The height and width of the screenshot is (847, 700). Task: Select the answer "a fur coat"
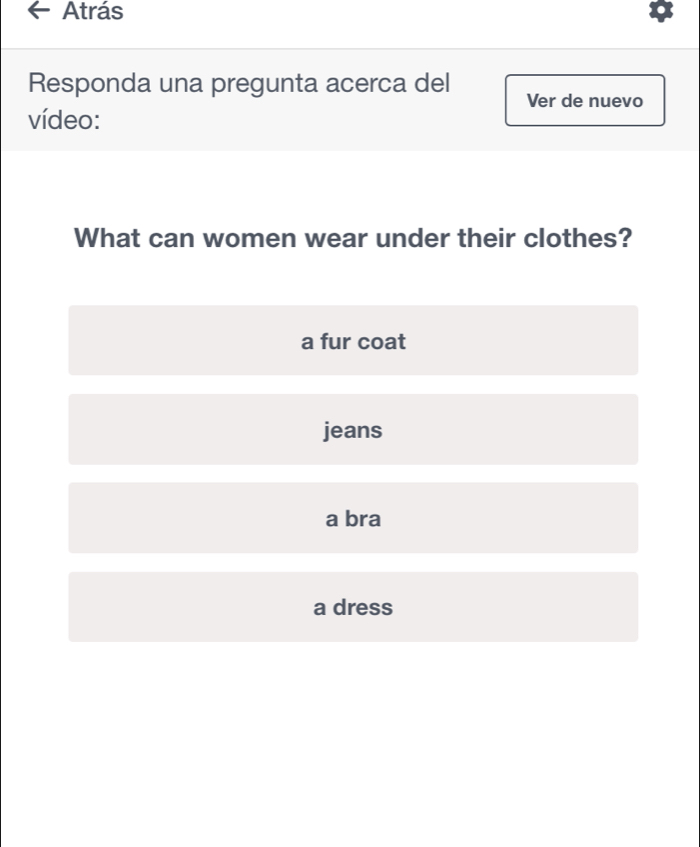(353, 341)
